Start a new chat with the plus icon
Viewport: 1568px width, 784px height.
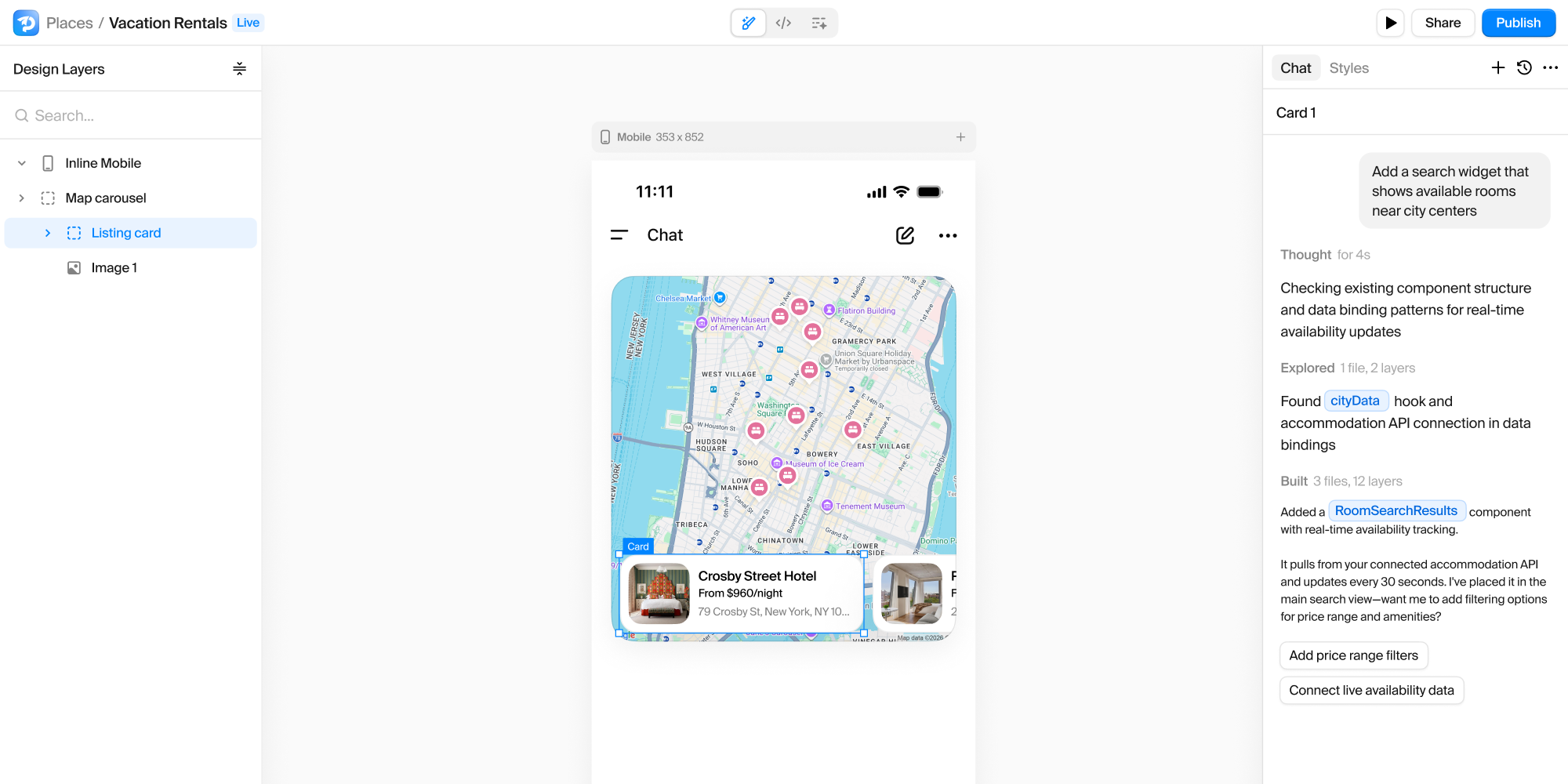(x=1497, y=67)
